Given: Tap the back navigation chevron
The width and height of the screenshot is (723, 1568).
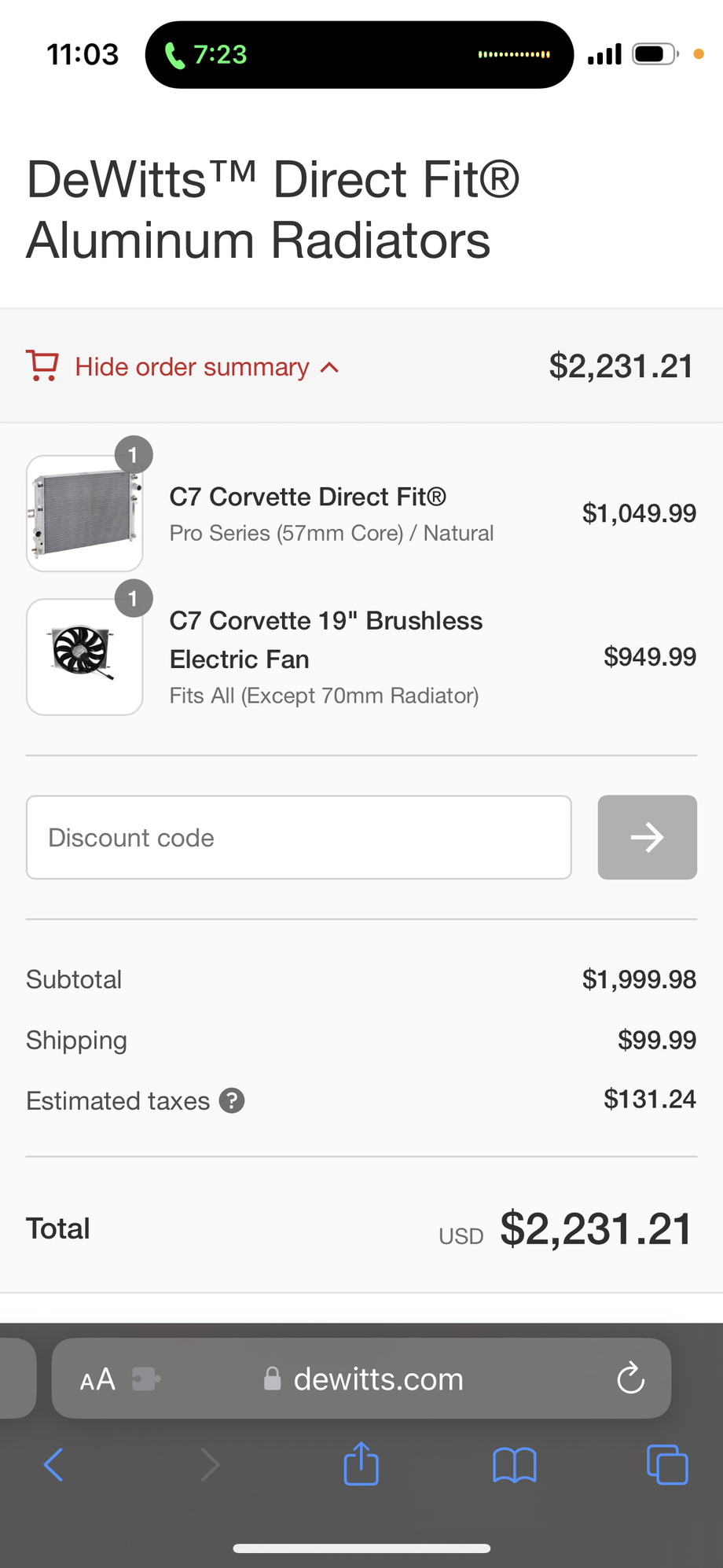Looking at the screenshot, I should tap(53, 1463).
